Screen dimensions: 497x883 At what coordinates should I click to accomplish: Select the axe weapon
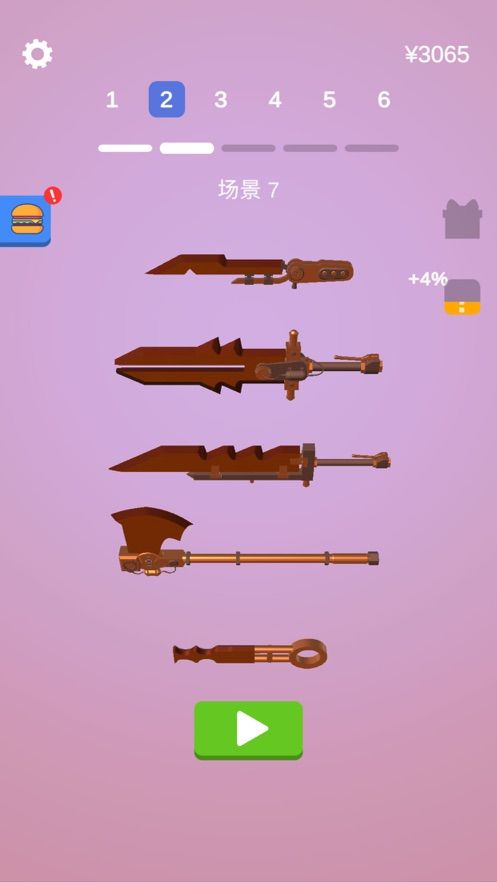(x=245, y=542)
